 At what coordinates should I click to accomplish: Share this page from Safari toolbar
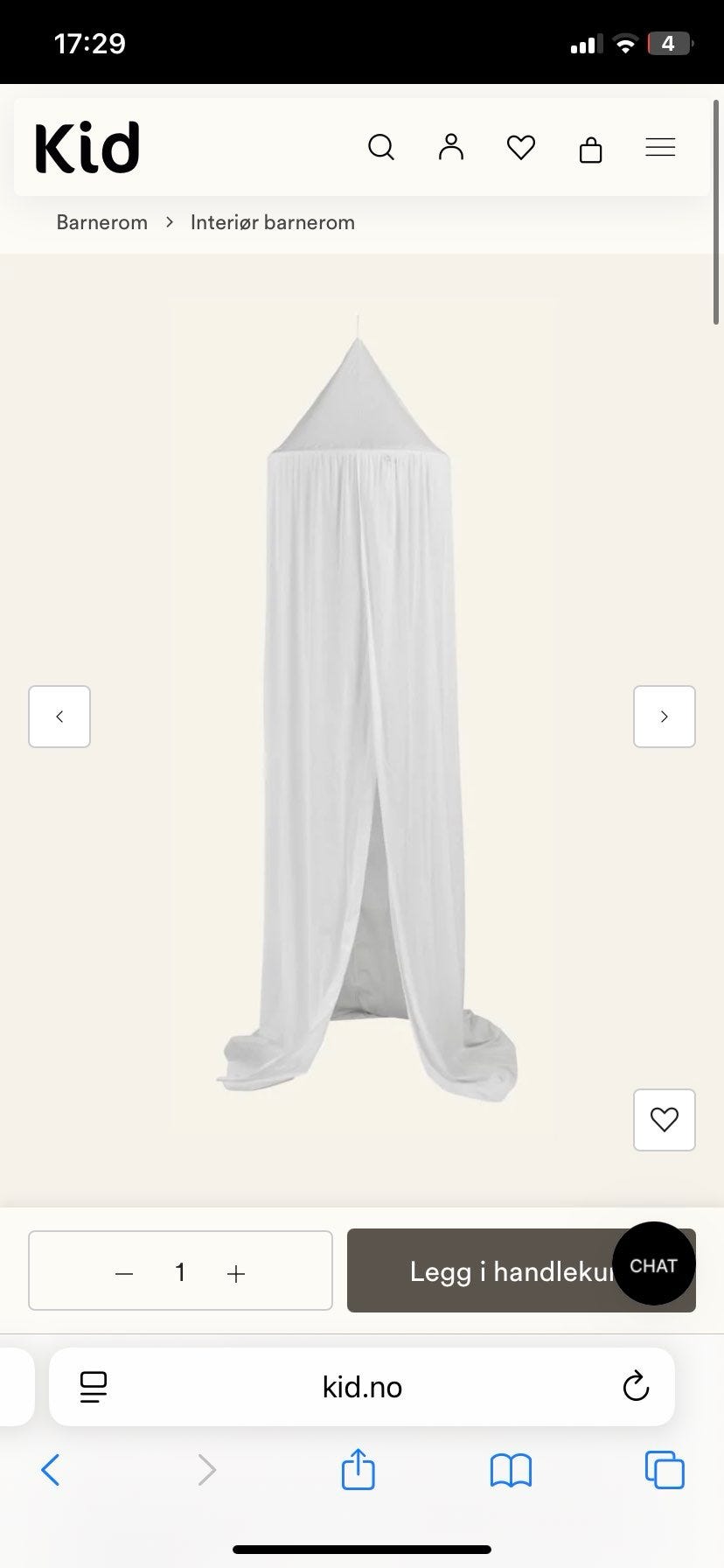(x=358, y=1468)
